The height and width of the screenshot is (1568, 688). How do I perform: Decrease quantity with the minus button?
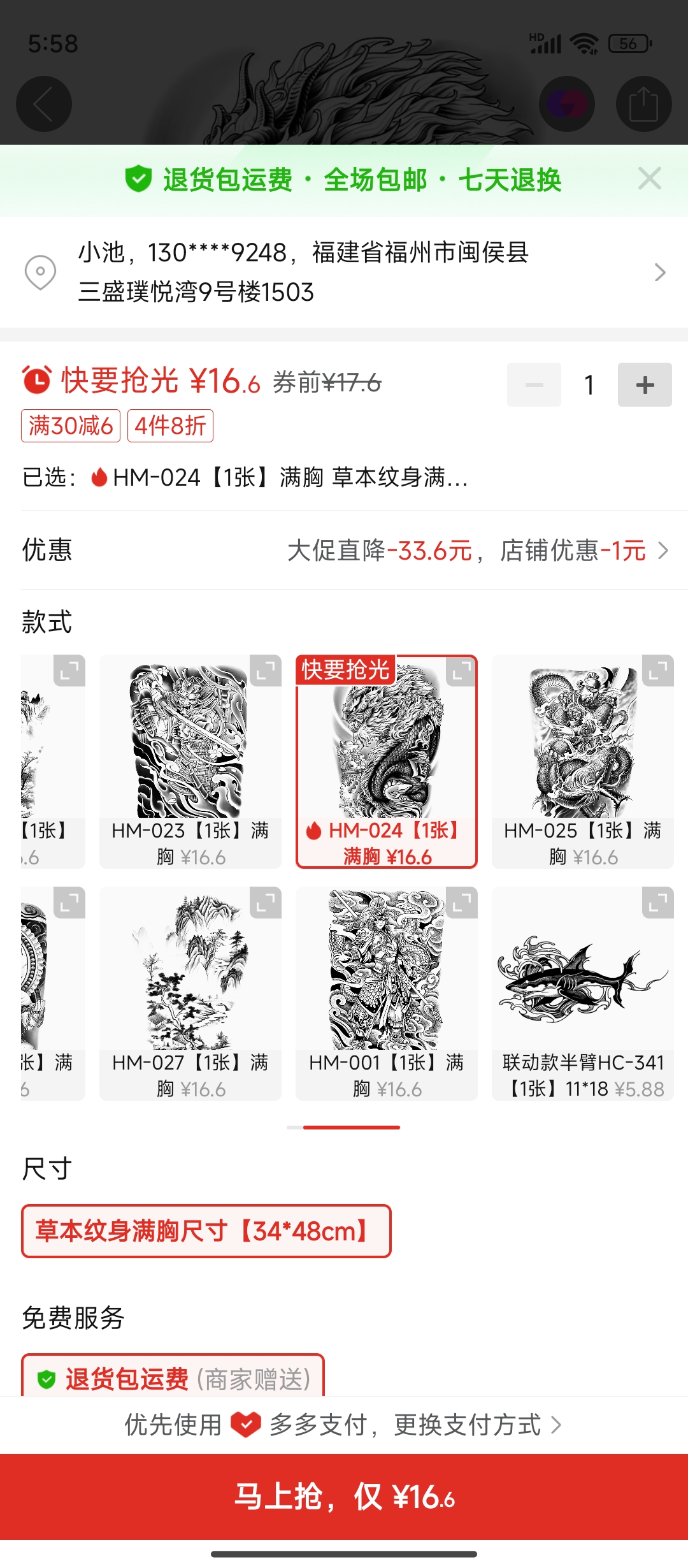pyautogui.click(x=534, y=384)
